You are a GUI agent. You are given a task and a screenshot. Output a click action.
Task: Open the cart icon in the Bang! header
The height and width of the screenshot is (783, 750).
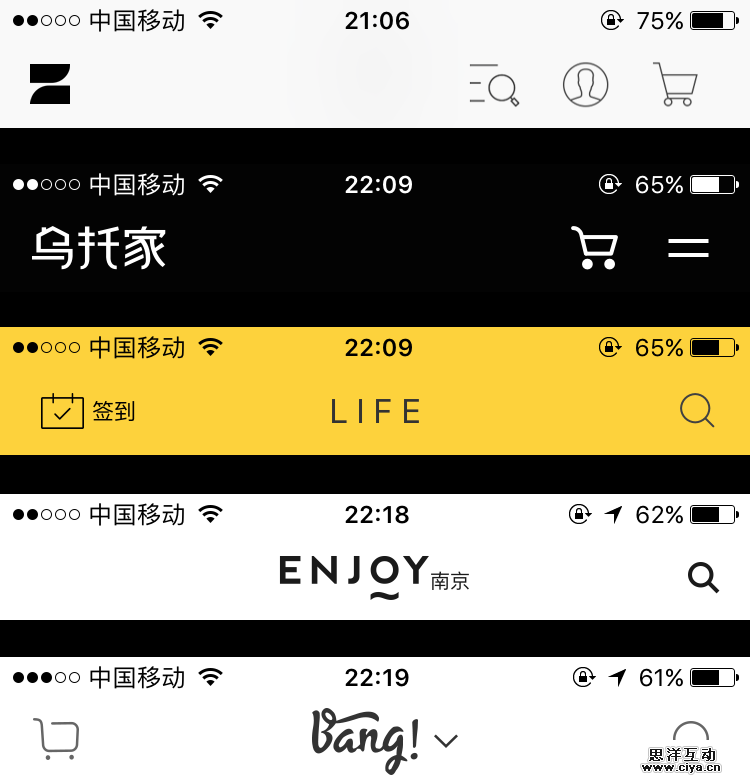pos(57,738)
